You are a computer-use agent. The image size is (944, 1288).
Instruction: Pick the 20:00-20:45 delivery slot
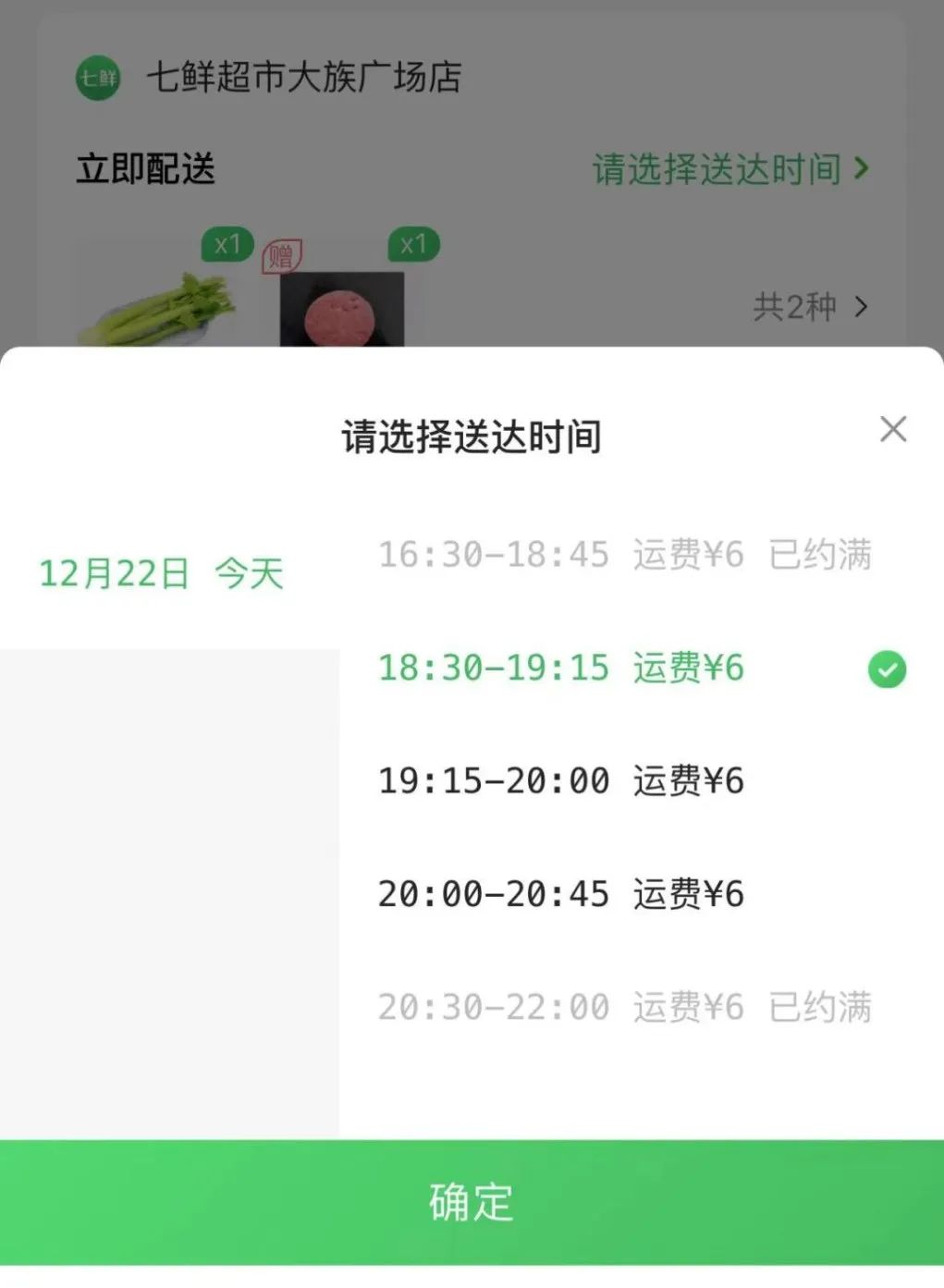(x=560, y=894)
